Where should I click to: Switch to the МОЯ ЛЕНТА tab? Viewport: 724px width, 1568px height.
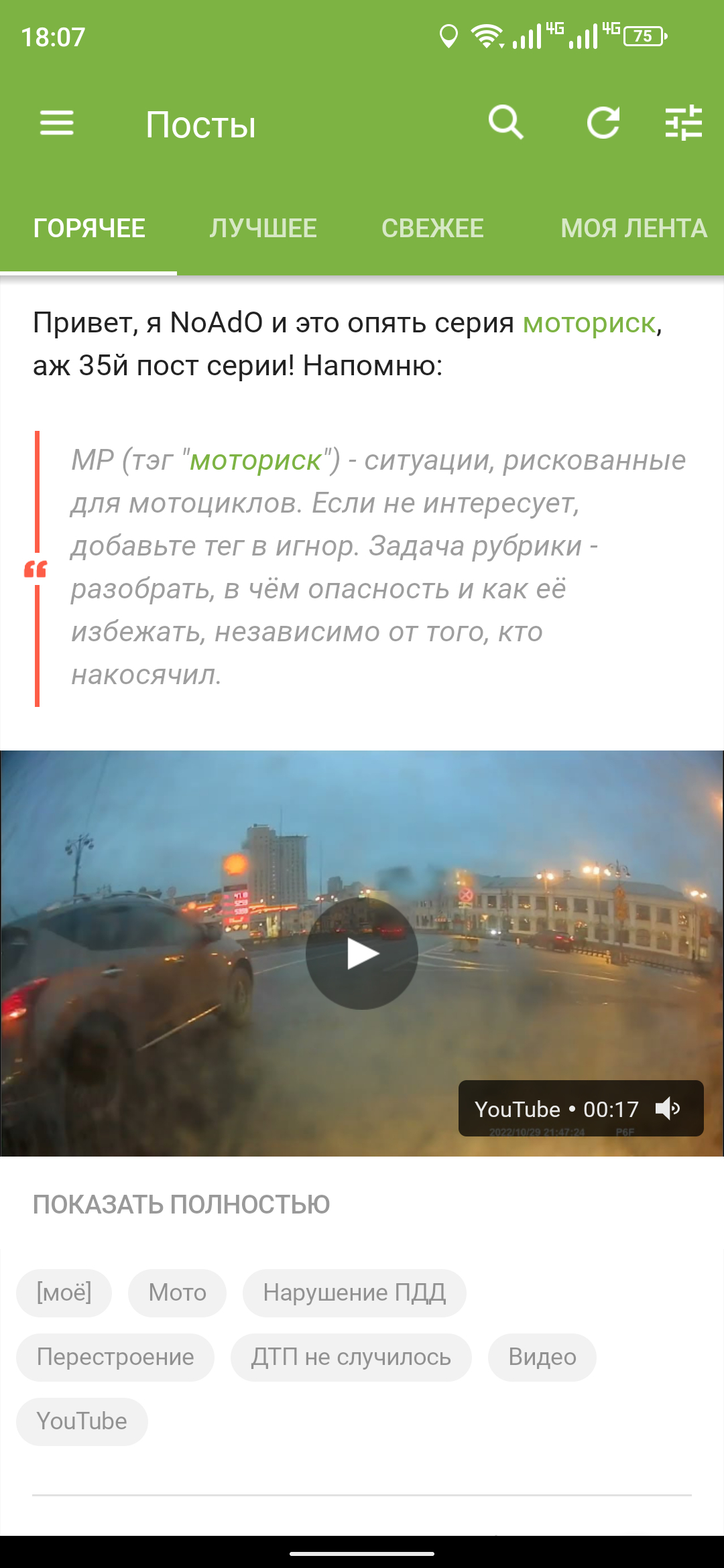(x=633, y=228)
